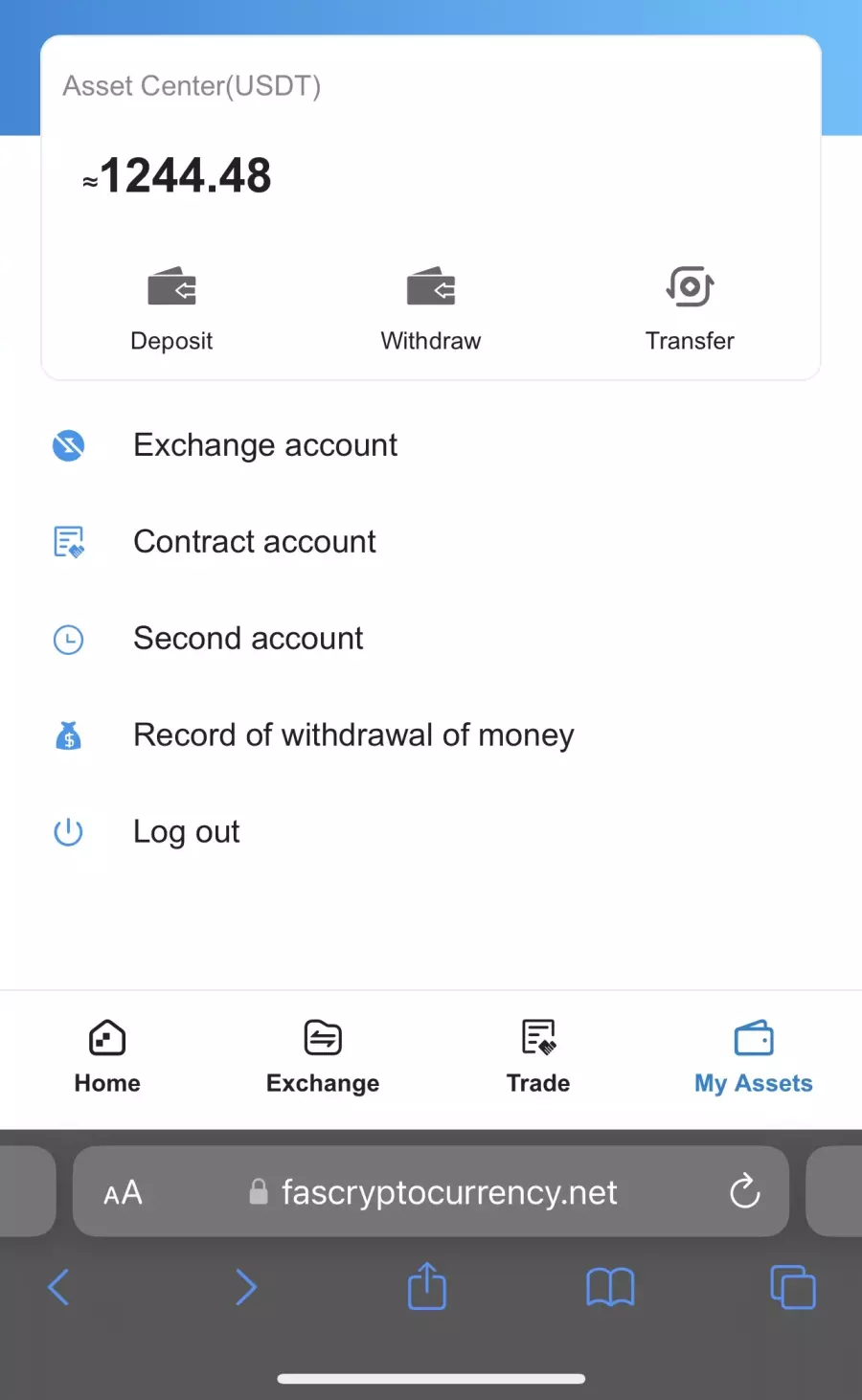Screen dimensions: 862x1400
Task: Switch to the Exchange tab
Action: click(323, 1058)
